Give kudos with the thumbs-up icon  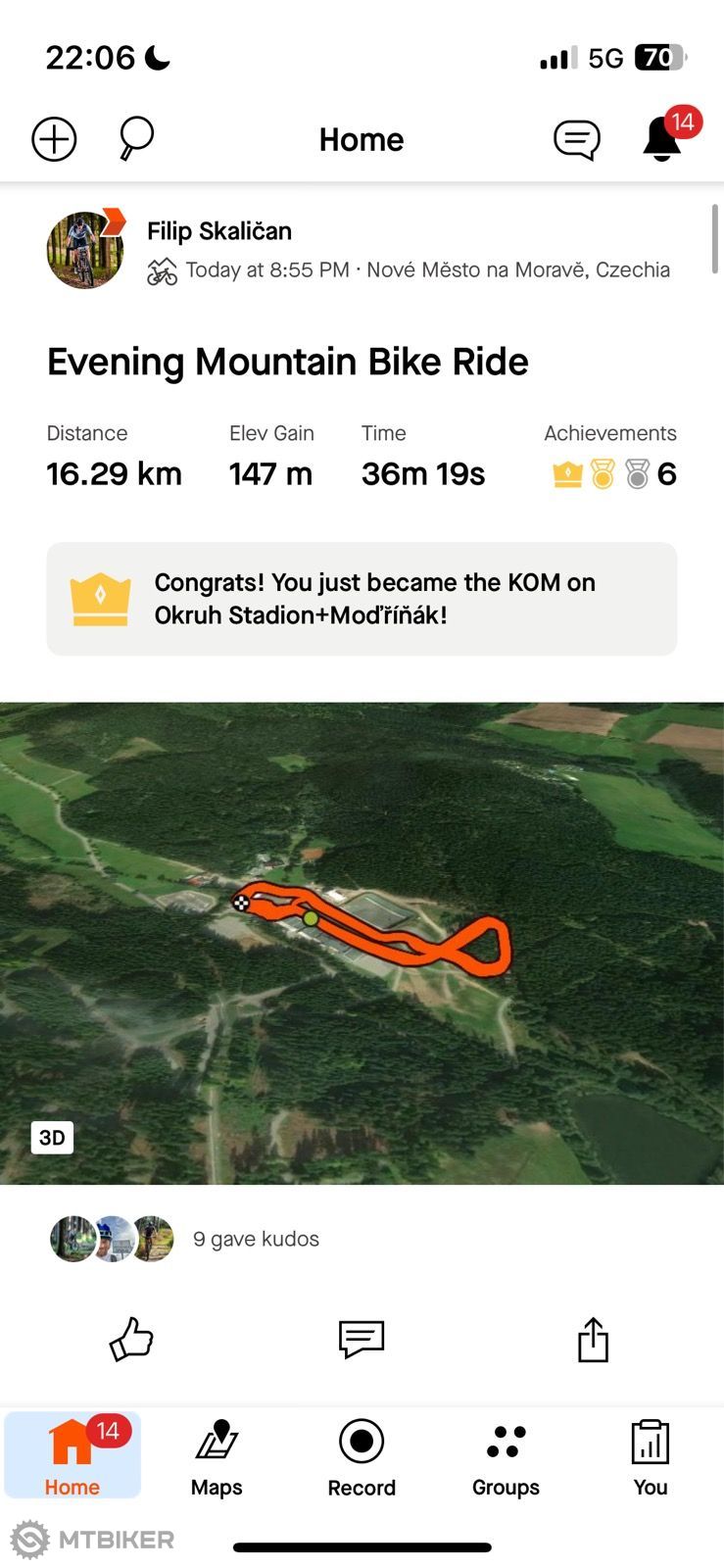pyautogui.click(x=131, y=1339)
